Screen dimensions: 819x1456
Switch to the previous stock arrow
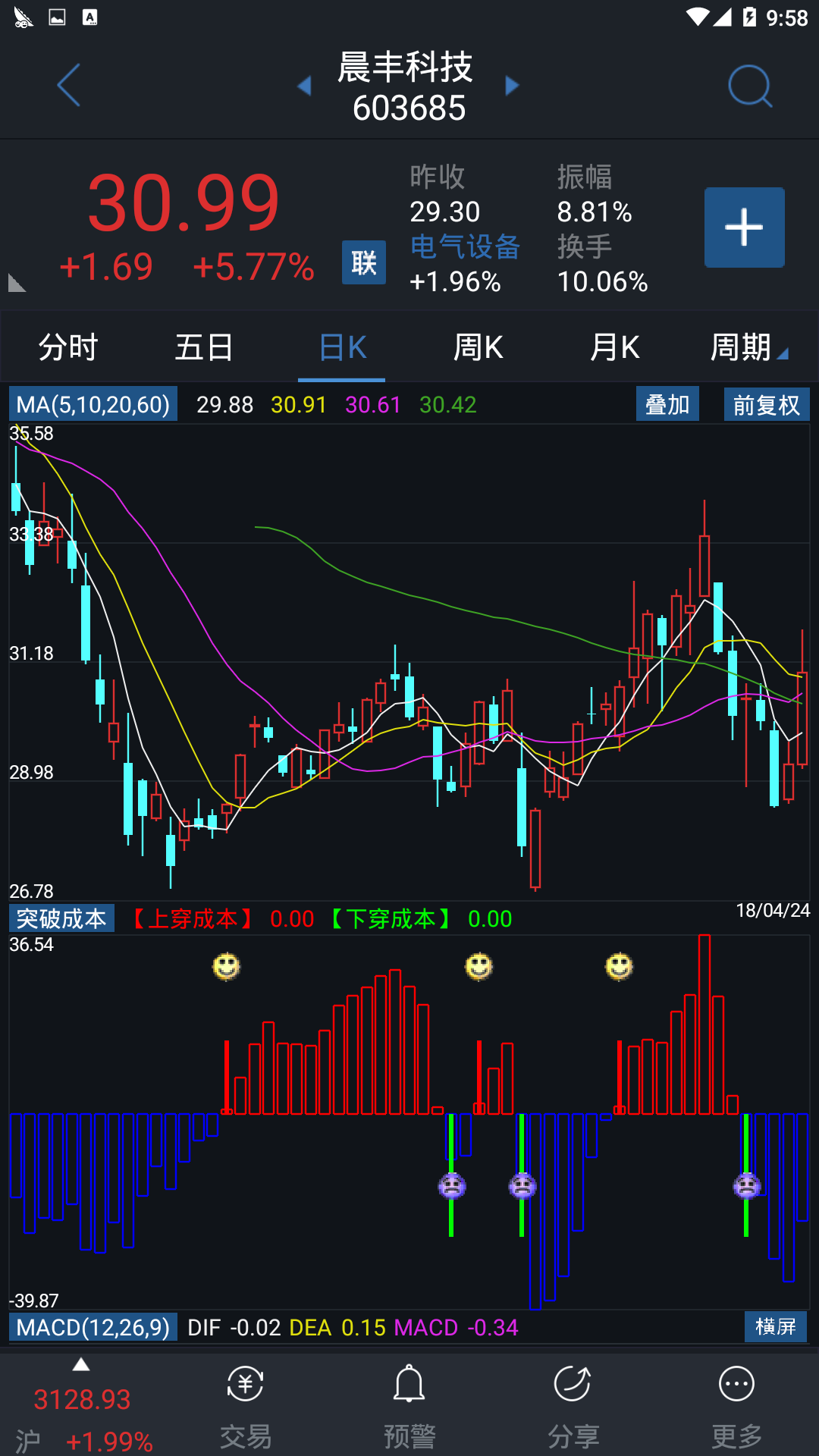[x=304, y=86]
